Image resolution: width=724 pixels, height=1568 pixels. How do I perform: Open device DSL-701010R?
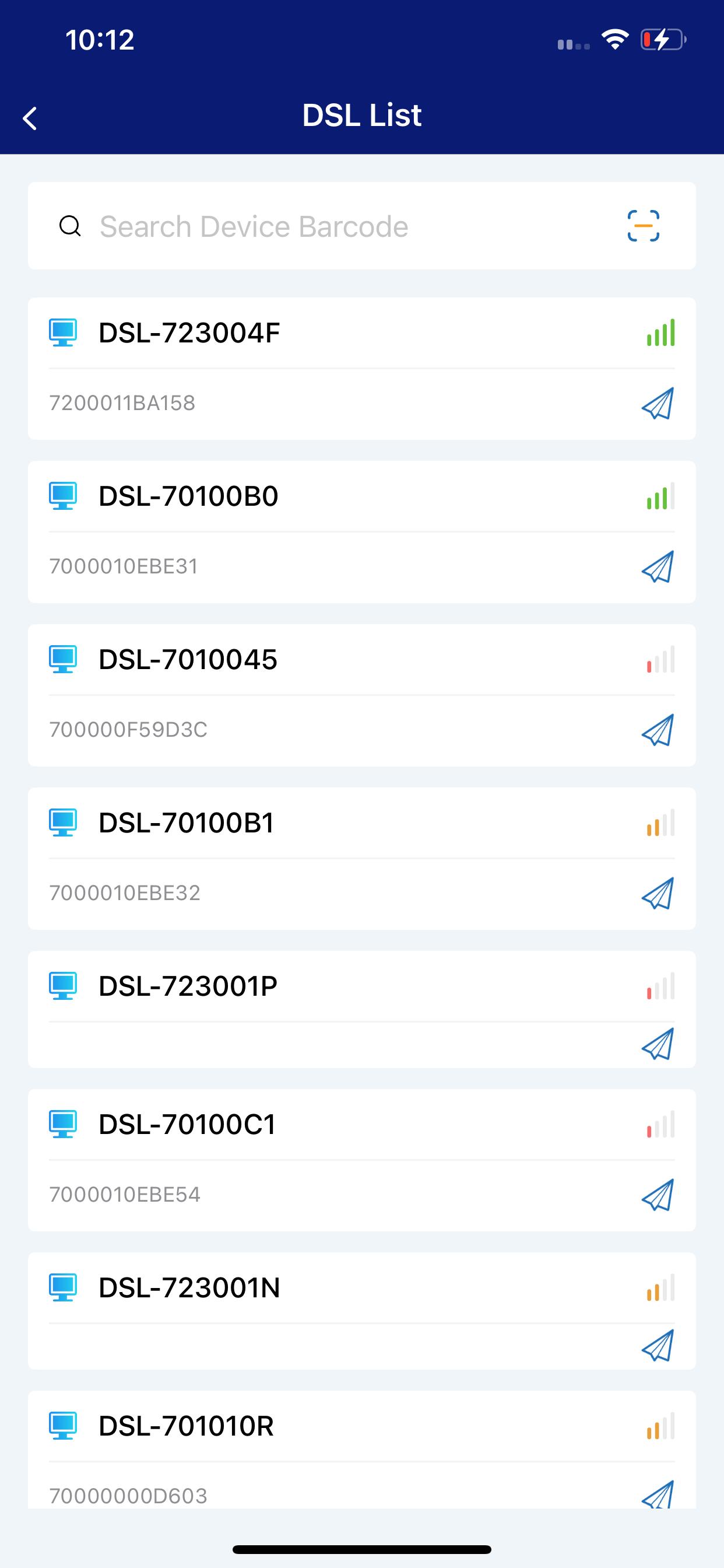pos(361,1426)
